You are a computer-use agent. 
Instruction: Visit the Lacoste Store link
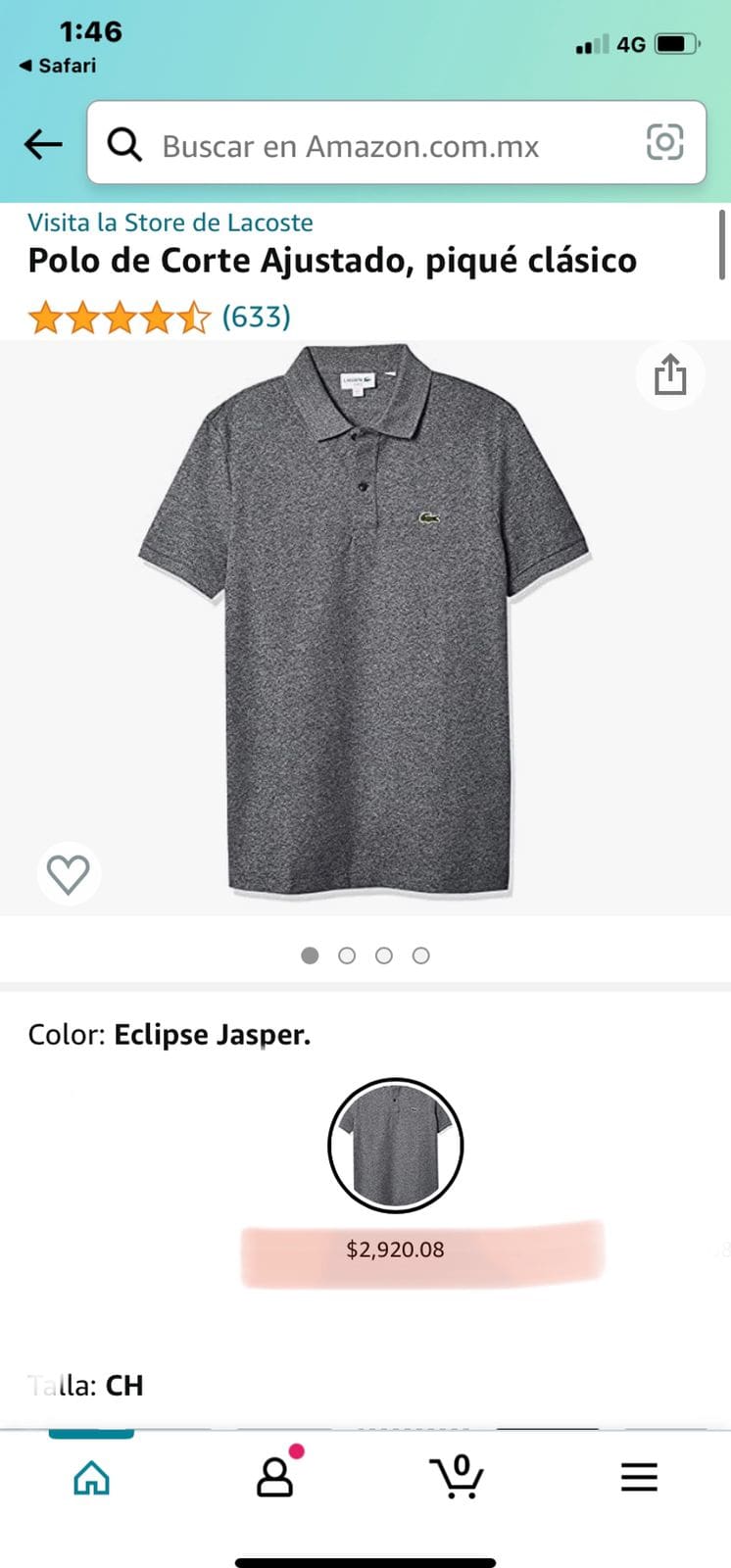pyautogui.click(x=171, y=222)
